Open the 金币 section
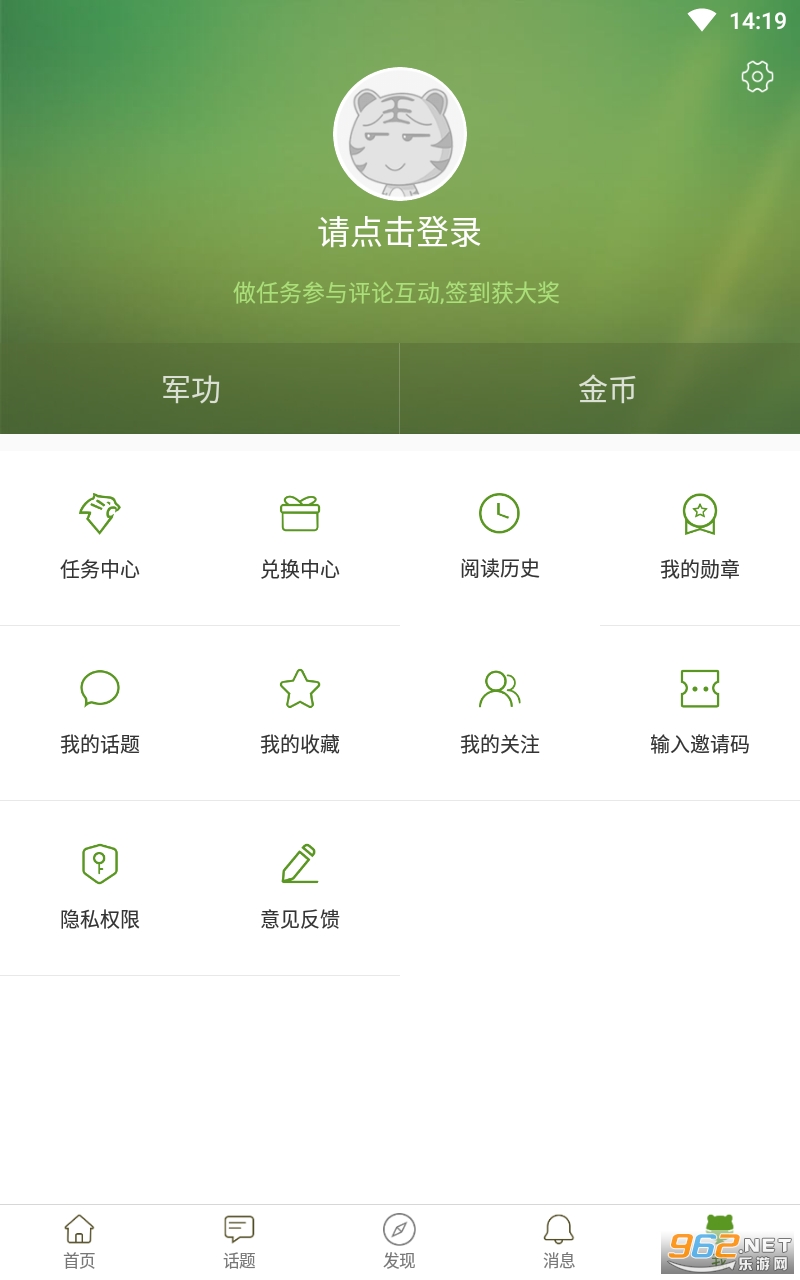800x1280 pixels. tap(607, 389)
